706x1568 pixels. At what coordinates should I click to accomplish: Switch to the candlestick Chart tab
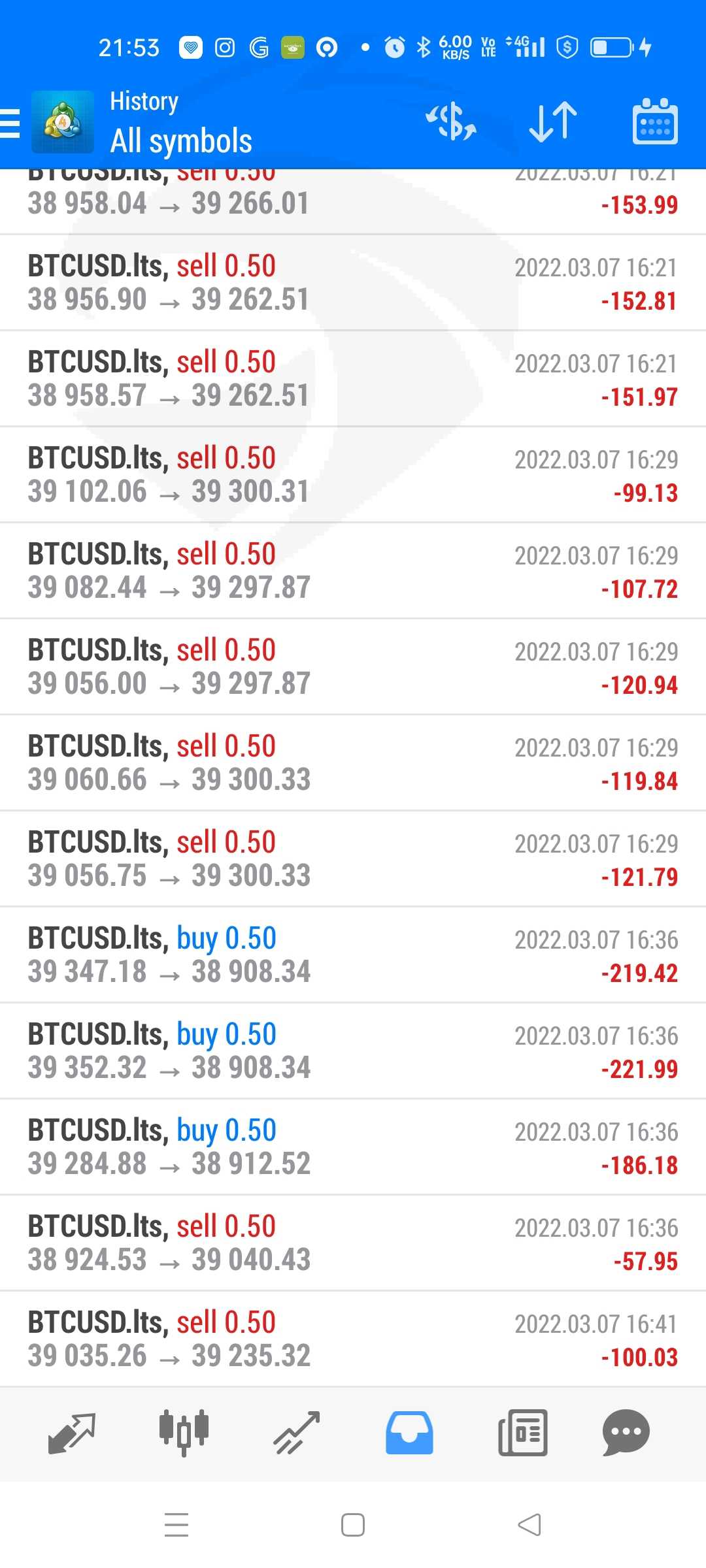184,1433
